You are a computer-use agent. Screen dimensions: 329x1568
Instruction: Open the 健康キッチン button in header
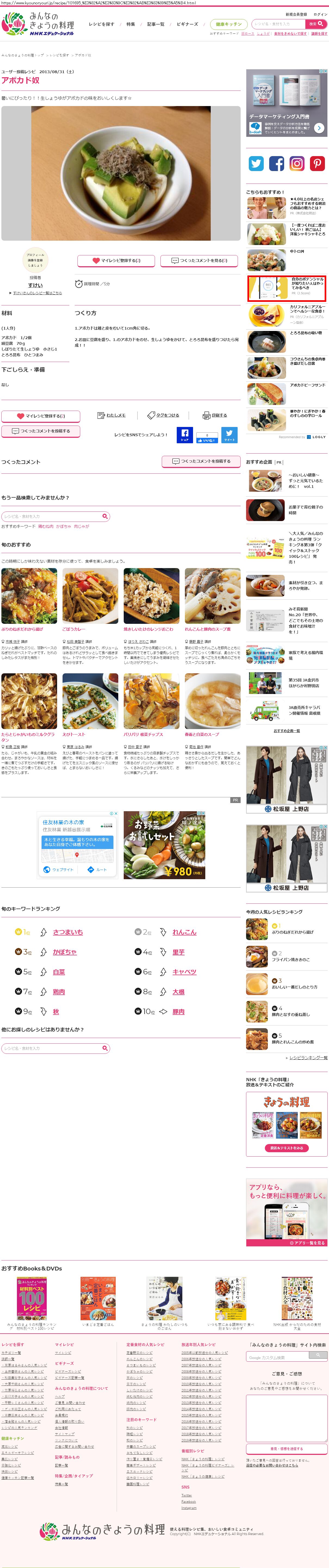pyautogui.click(x=228, y=24)
